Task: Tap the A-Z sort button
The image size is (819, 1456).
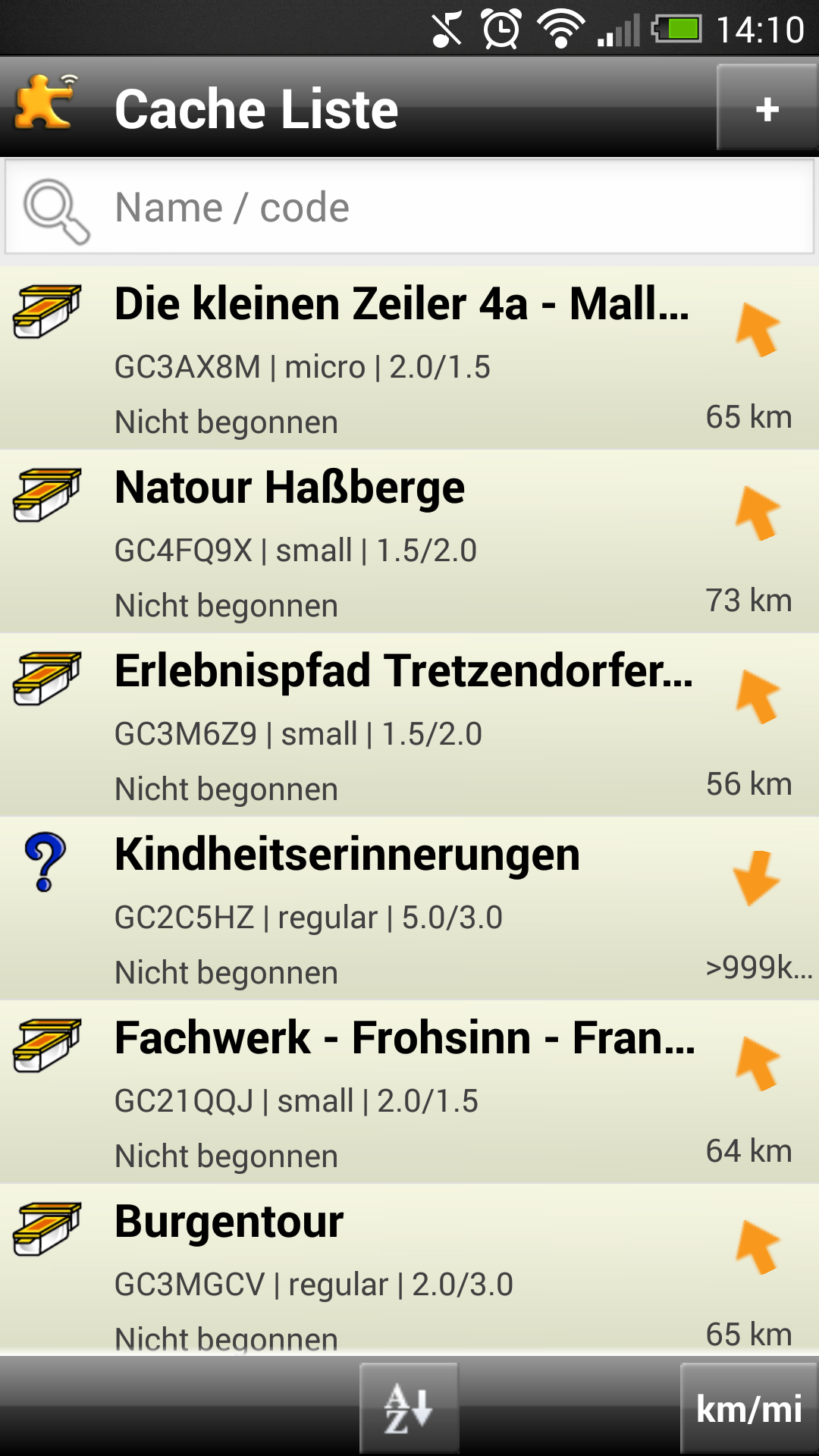Action: tap(409, 1408)
